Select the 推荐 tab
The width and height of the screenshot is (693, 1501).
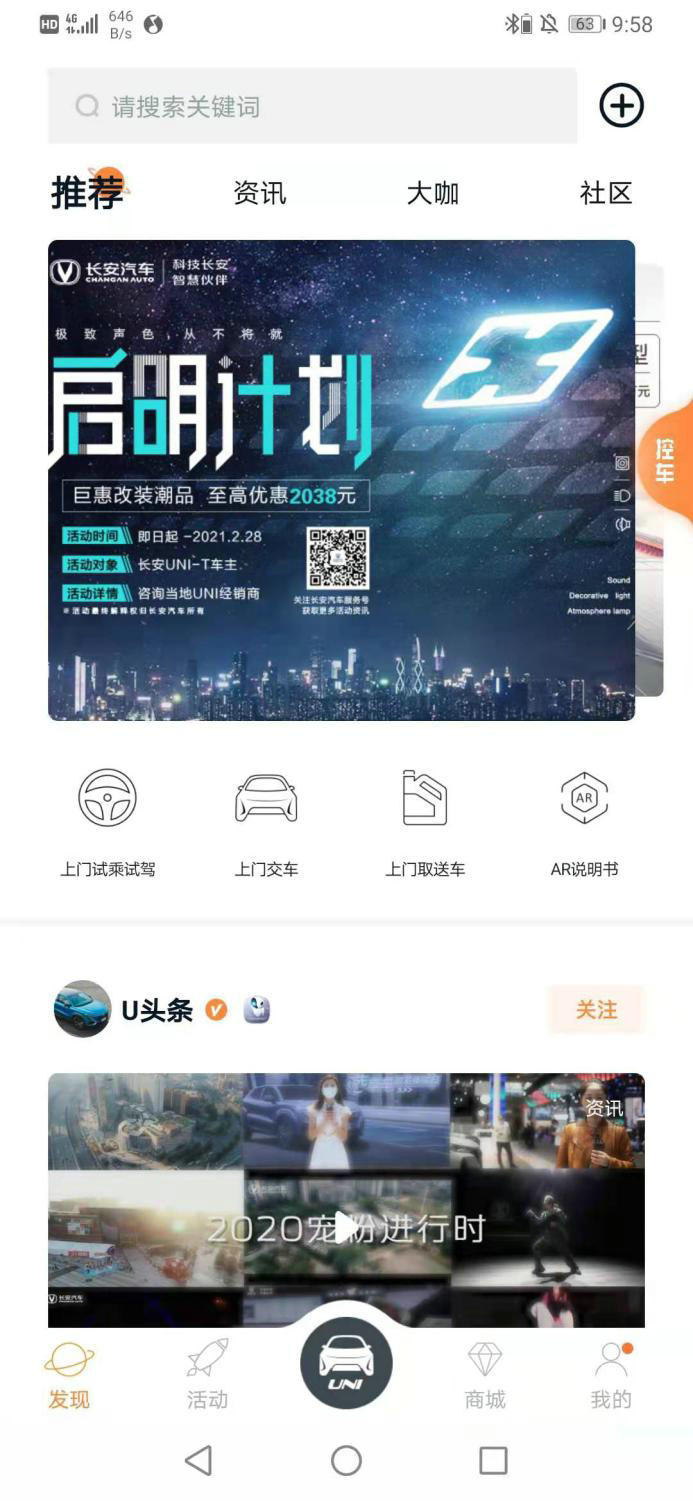88,191
